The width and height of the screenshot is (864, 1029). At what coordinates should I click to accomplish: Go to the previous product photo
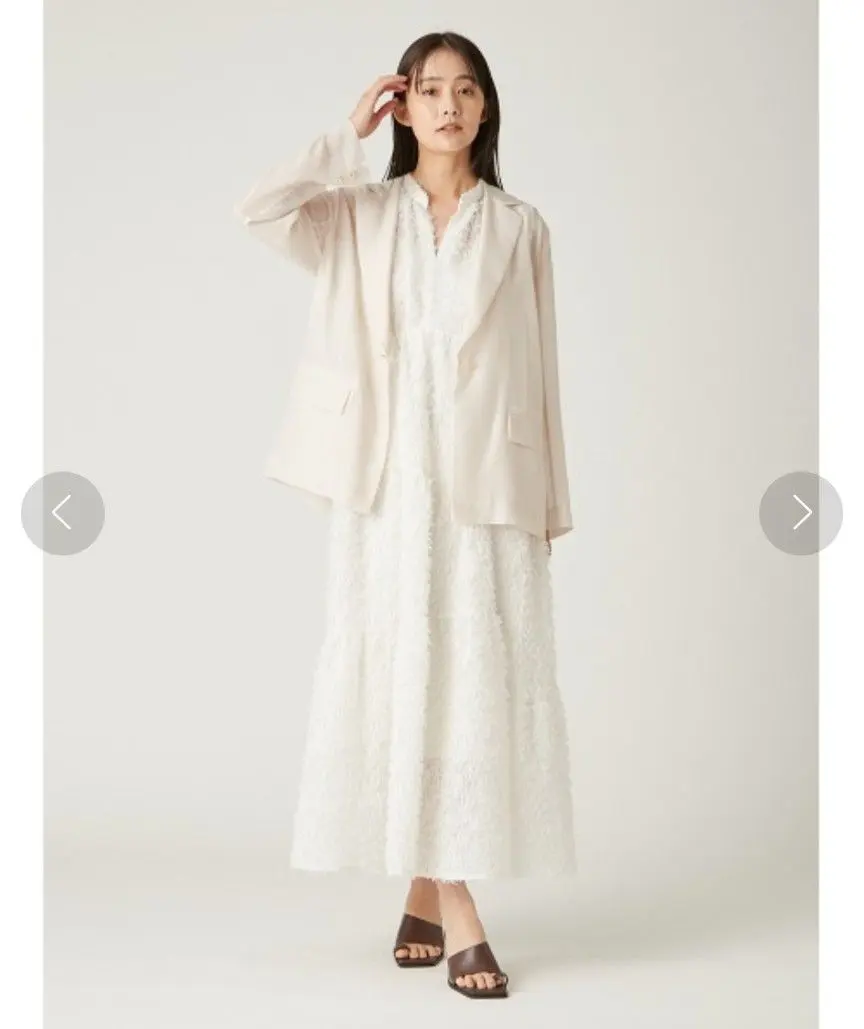point(62,513)
